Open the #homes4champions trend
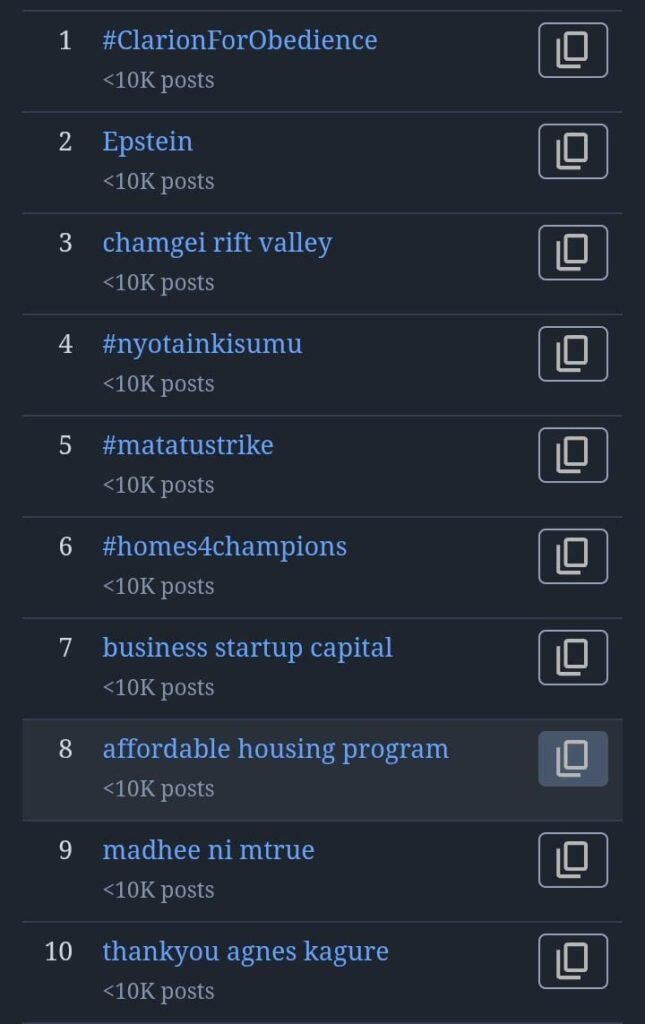Image resolution: width=645 pixels, height=1024 pixels. pos(225,546)
